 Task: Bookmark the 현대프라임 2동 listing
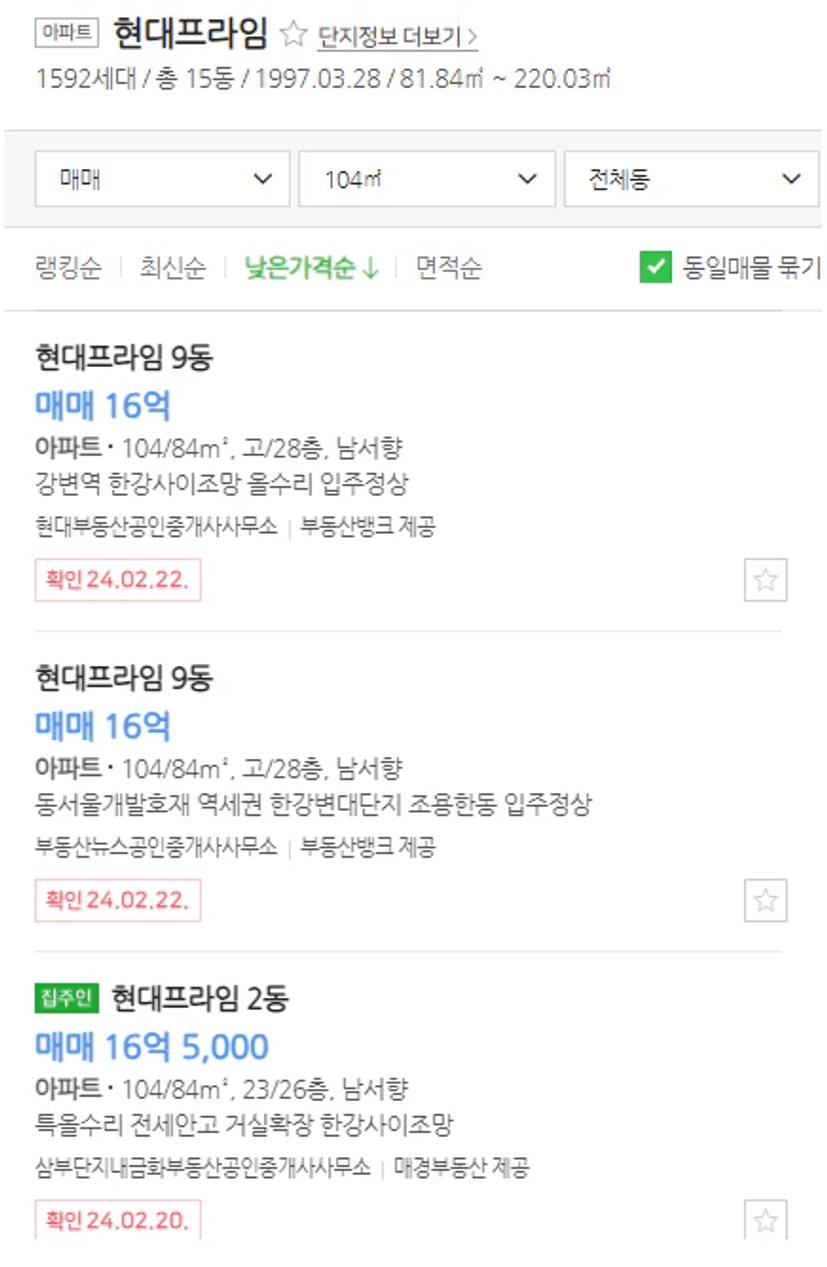(x=765, y=1220)
